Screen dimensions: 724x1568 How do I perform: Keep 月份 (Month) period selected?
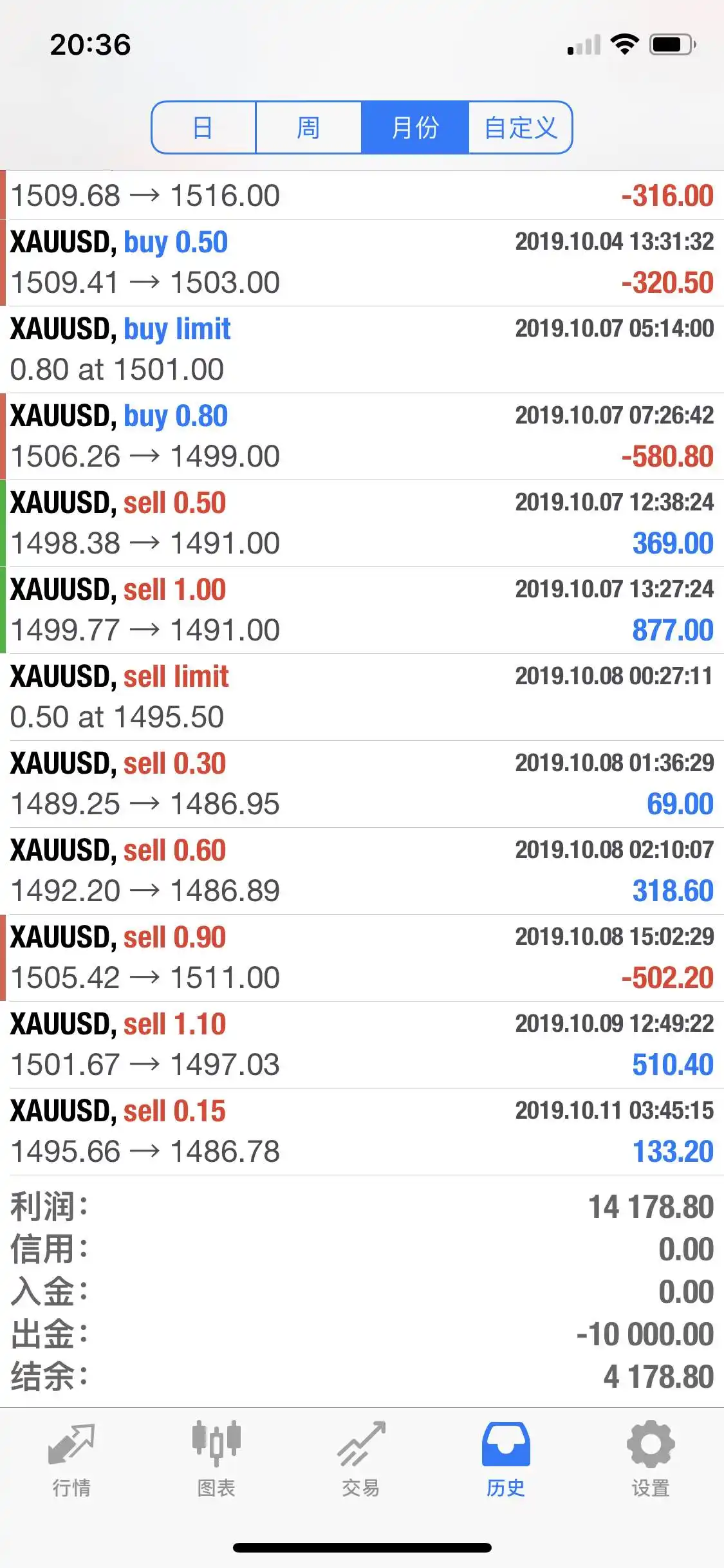click(x=414, y=127)
